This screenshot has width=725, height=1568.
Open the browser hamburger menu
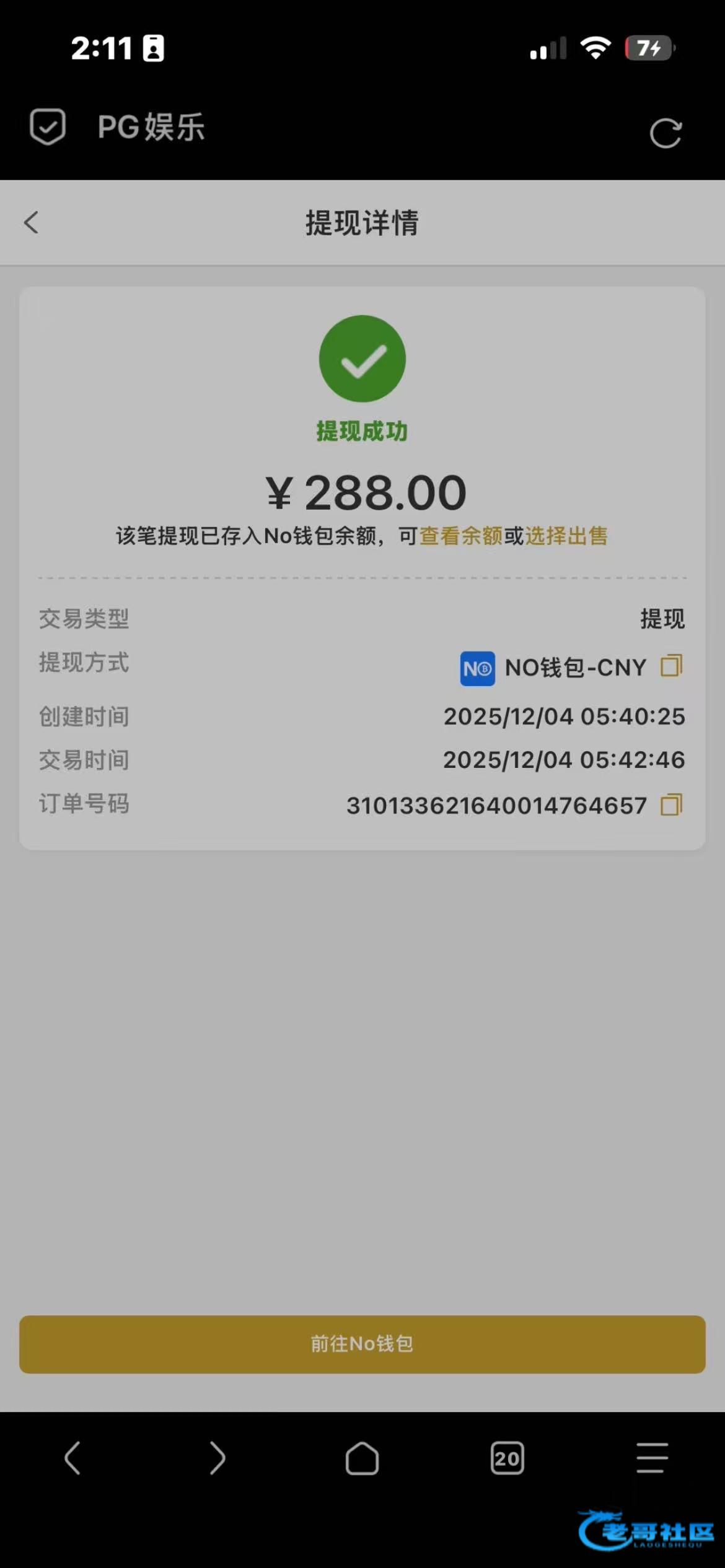pyautogui.click(x=652, y=1458)
